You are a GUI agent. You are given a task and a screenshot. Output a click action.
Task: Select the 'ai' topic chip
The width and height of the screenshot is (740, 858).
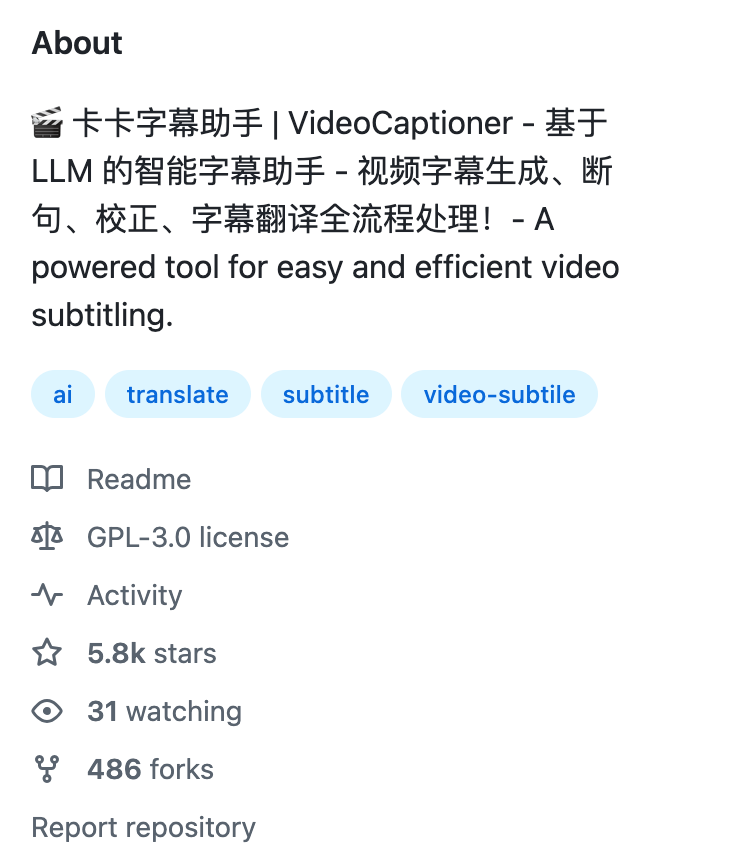tap(63, 395)
